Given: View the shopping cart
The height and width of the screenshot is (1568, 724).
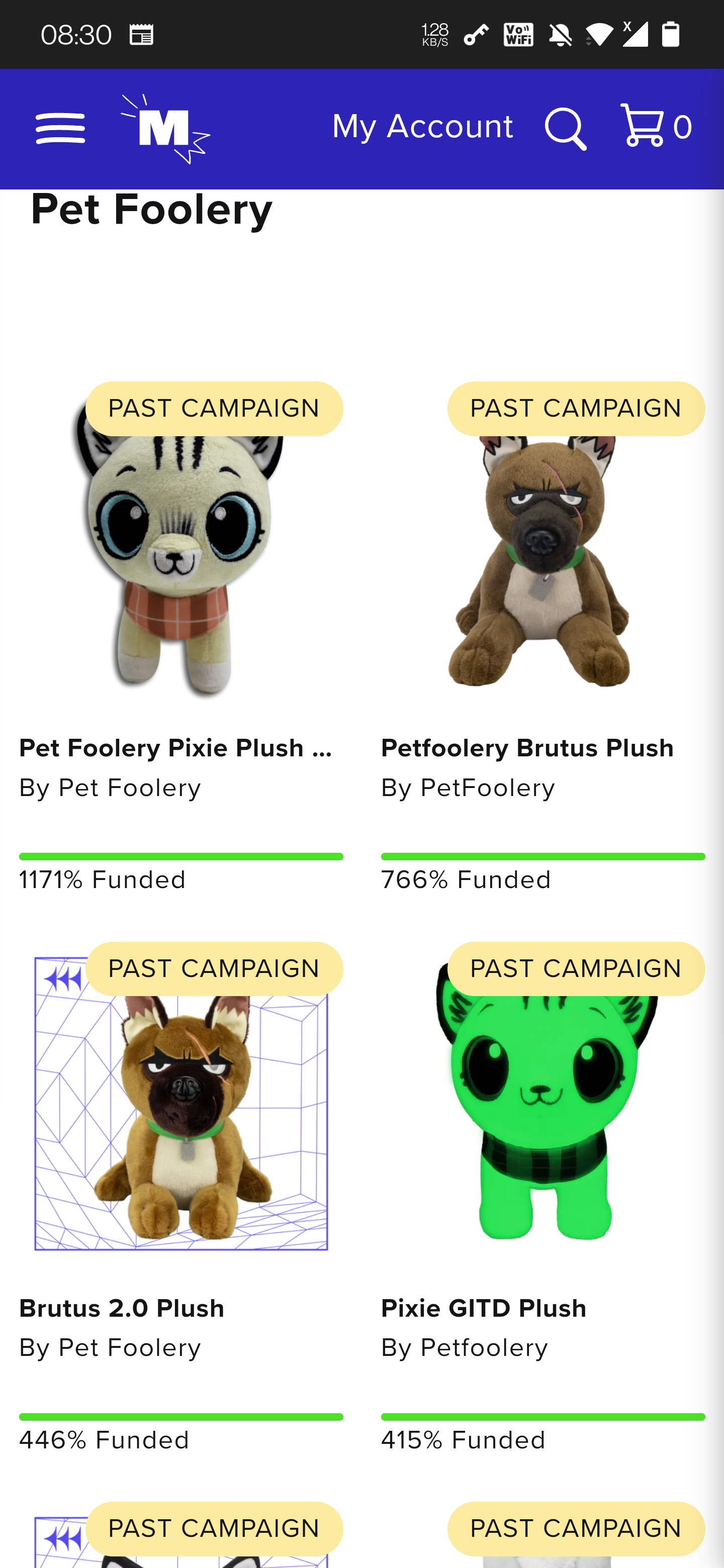Looking at the screenshot, I should pyautogui.click(x=656, y=126).
